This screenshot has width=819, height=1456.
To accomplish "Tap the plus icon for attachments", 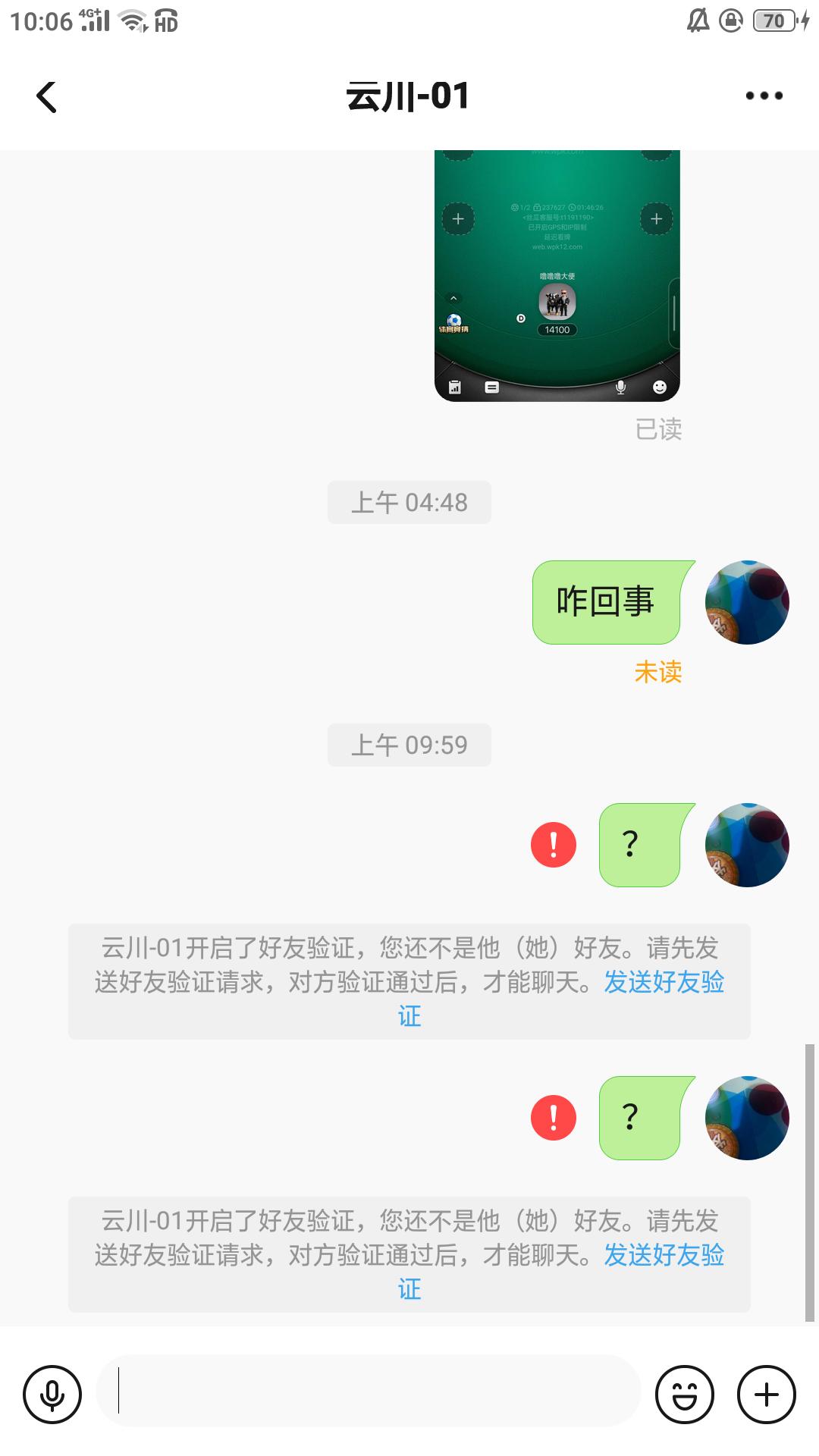I will [x=764, y=1394].
